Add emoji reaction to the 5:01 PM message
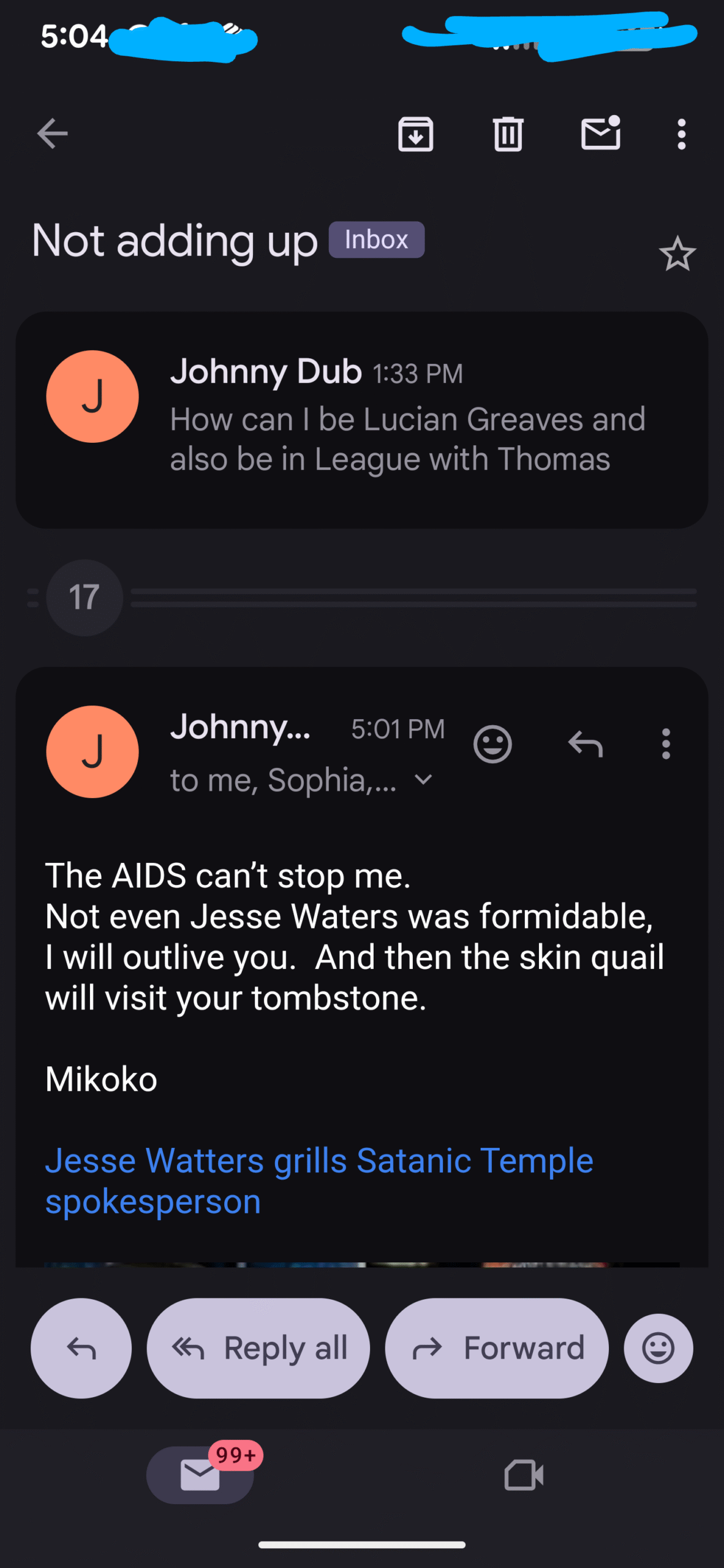The image size is (724, 1568). [x=492, y=744]
